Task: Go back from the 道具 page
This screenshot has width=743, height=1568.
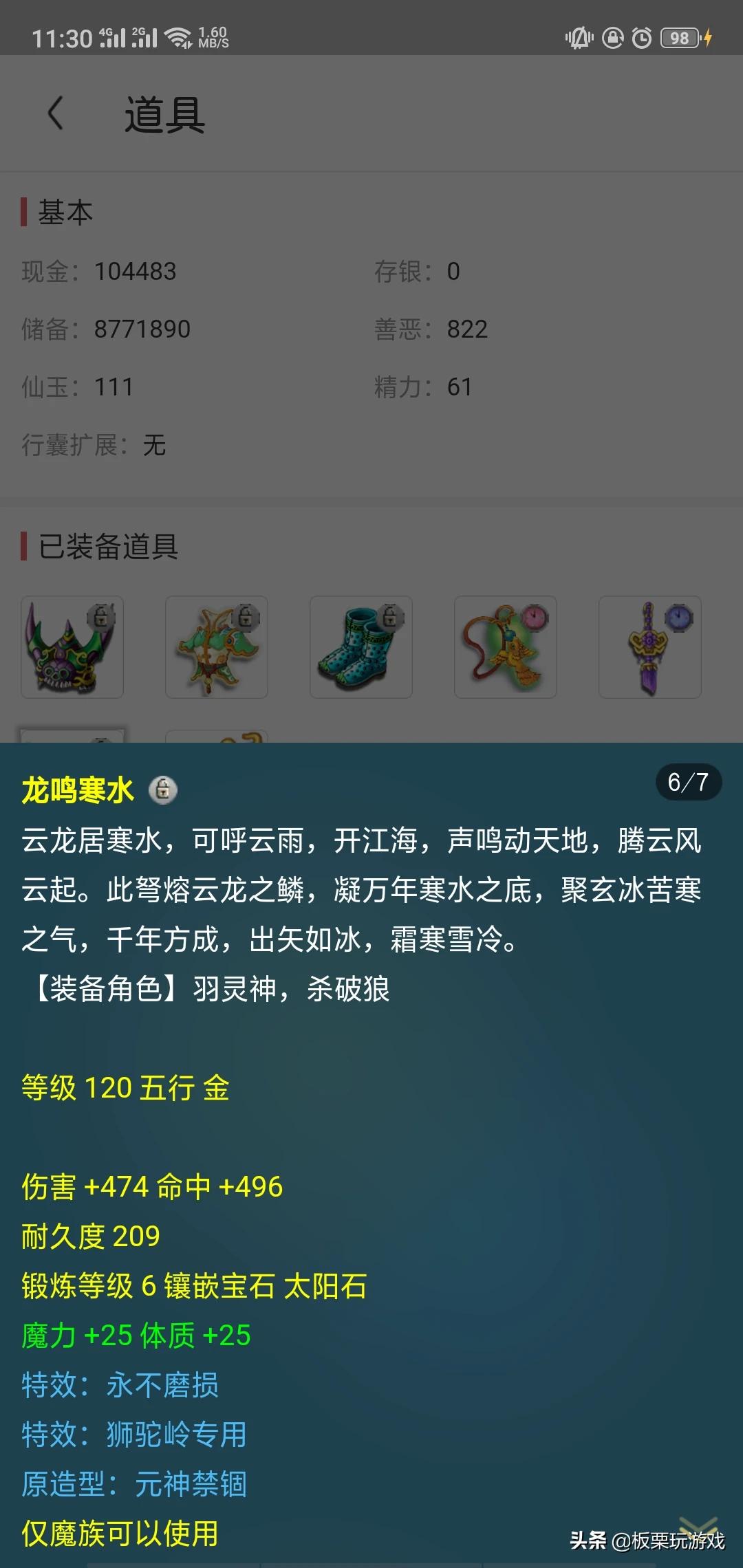Action: (x=56, y=113)
